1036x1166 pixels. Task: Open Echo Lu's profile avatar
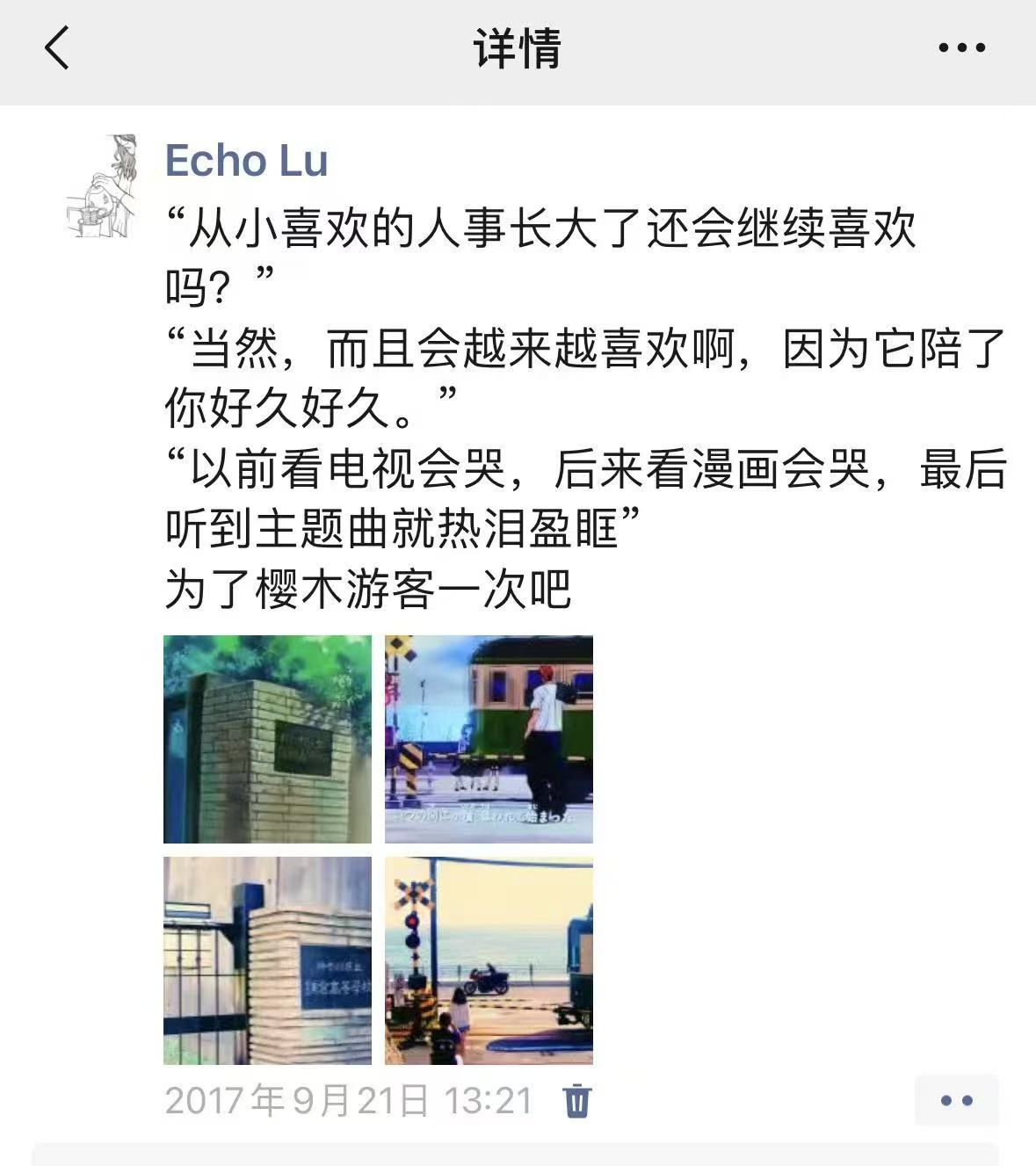pos(102,185)
